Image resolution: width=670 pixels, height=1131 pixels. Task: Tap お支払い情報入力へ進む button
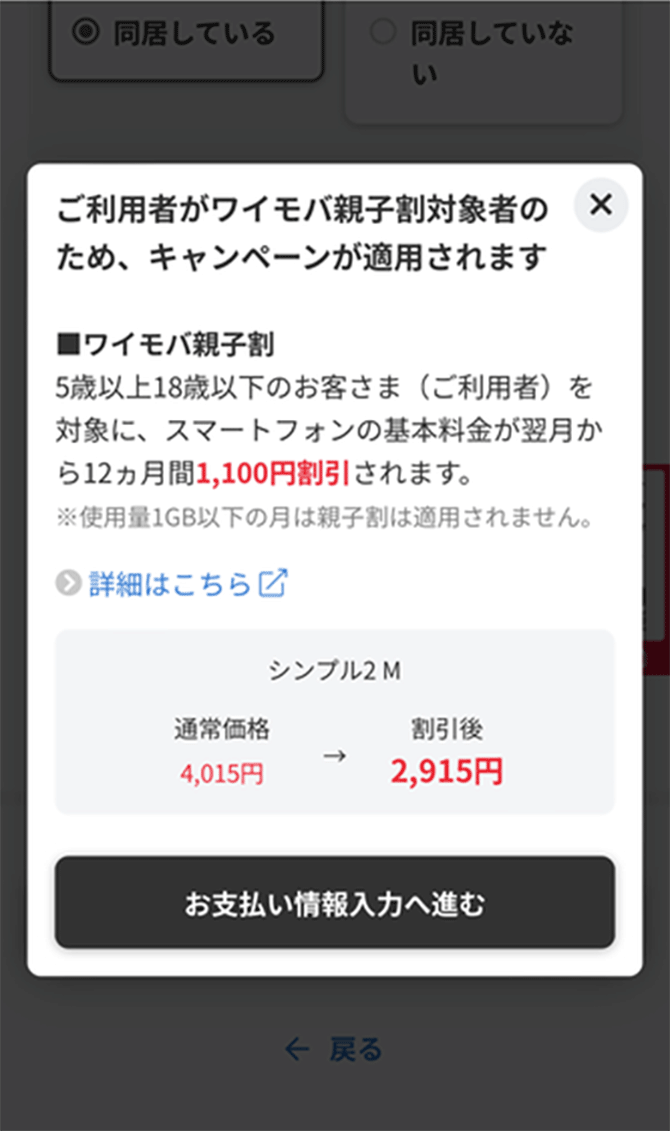(334, 903)
